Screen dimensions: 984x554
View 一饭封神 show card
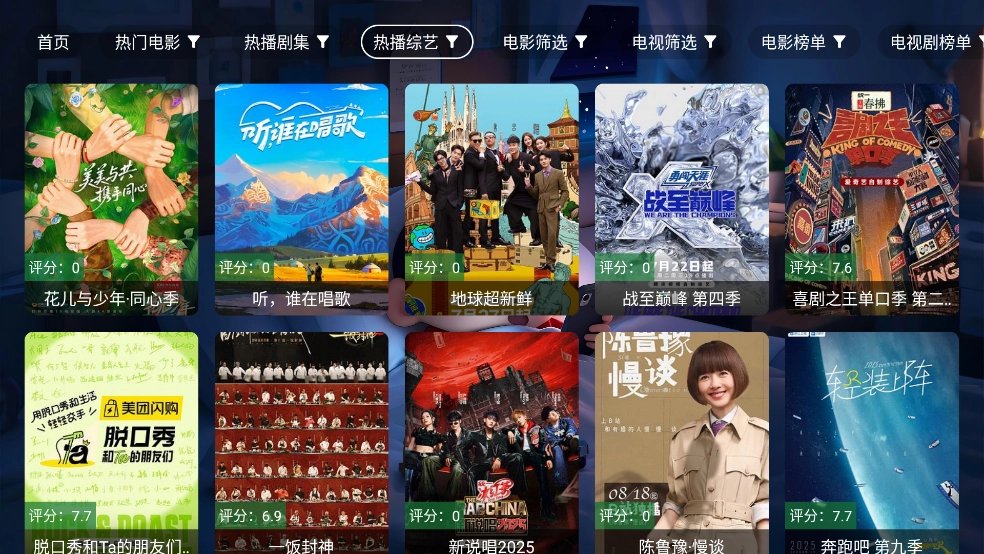coord(301,442)
